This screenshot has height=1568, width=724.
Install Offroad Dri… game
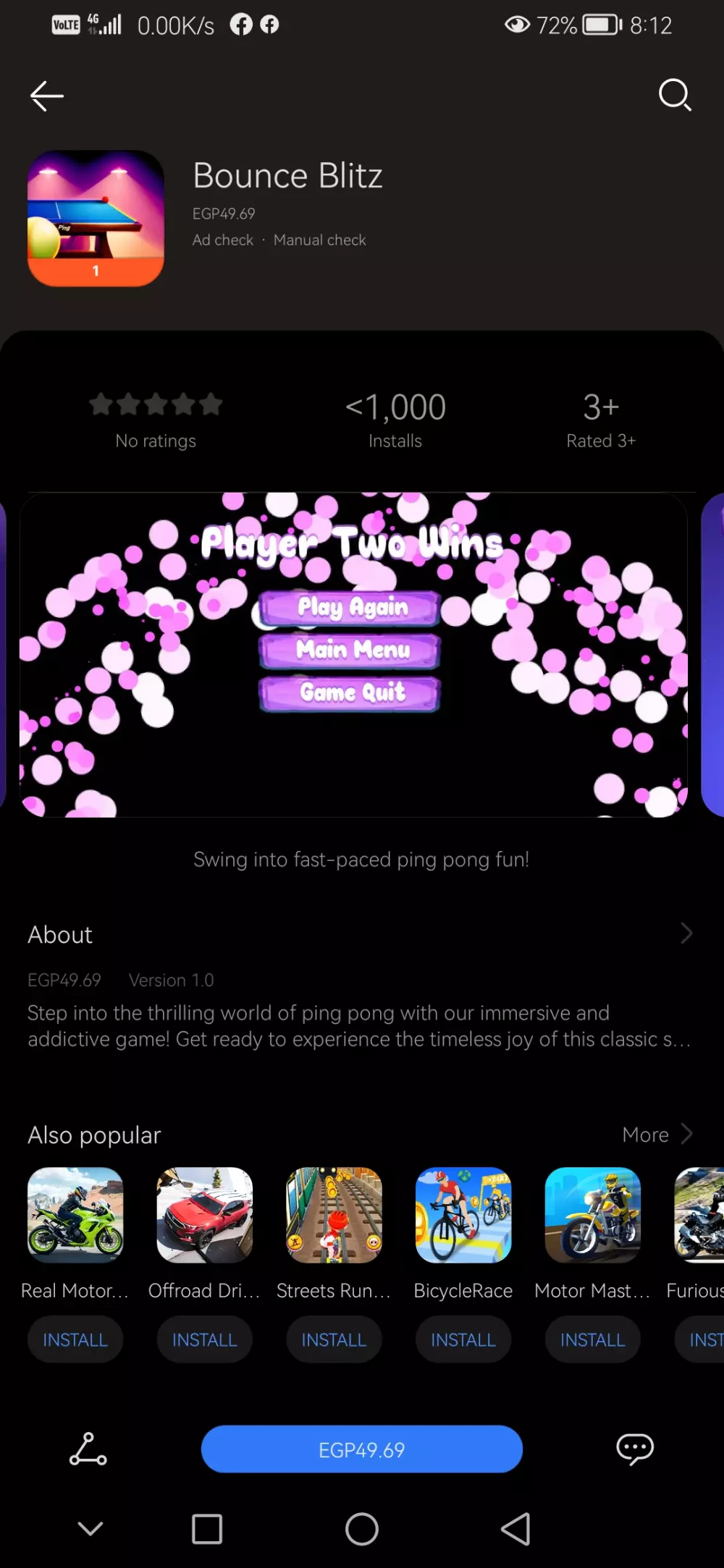204,1340
